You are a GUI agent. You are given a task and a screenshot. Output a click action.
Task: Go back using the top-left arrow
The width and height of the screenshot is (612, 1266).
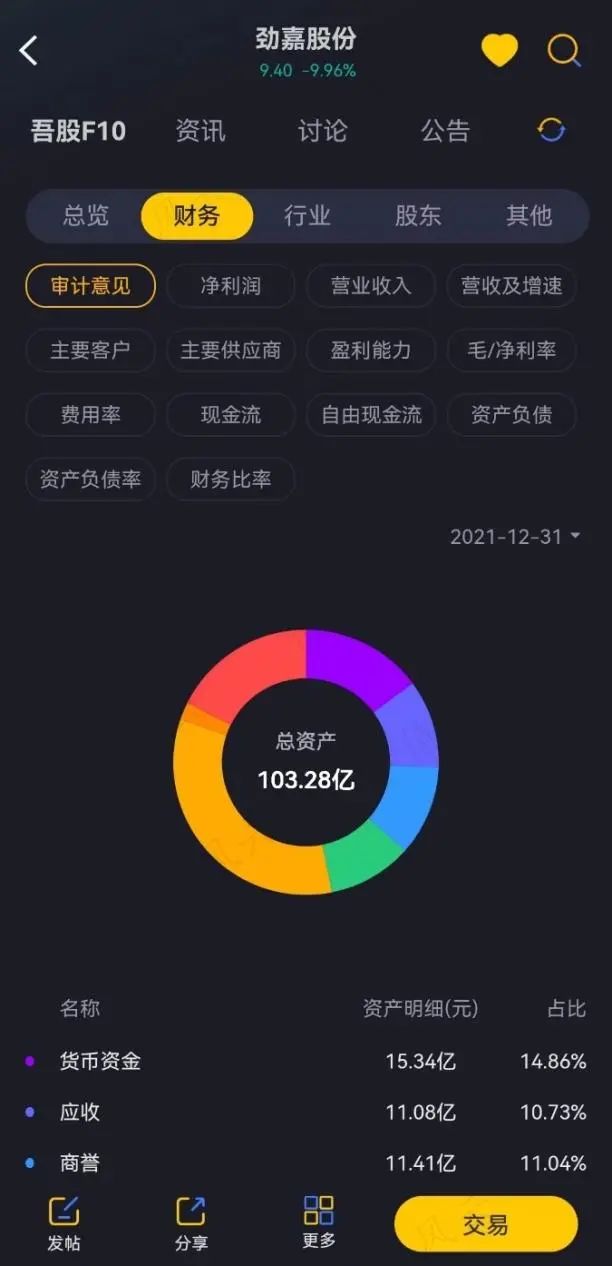click(29, 50)
